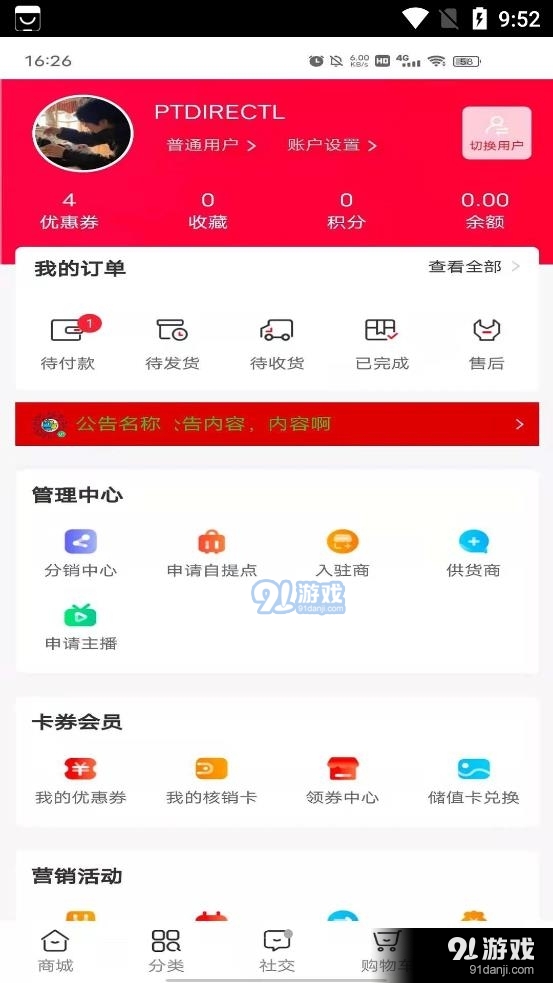Open 已完成 completed orders

pos(382,344)
